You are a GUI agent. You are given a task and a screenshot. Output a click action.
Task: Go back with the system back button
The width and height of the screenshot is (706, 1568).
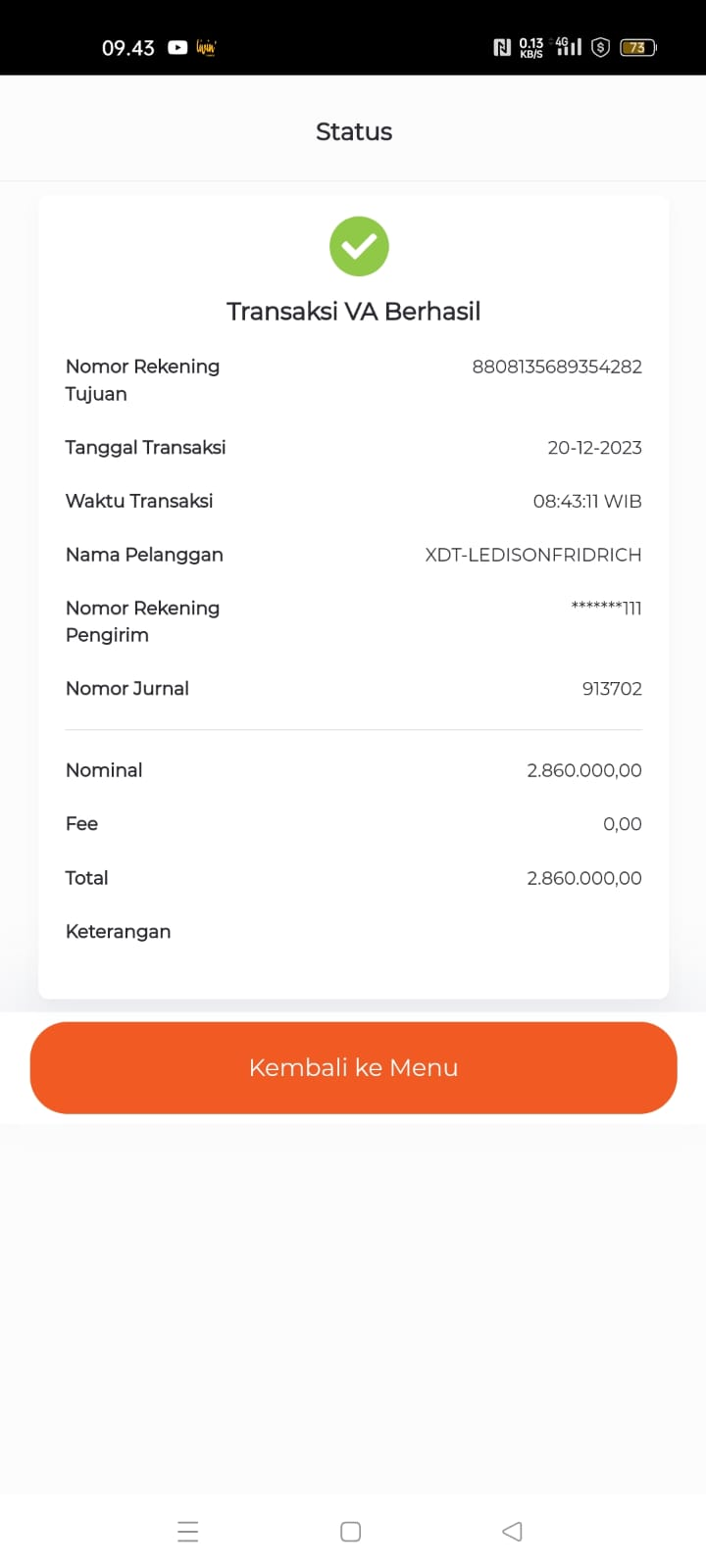(512, 1531)
